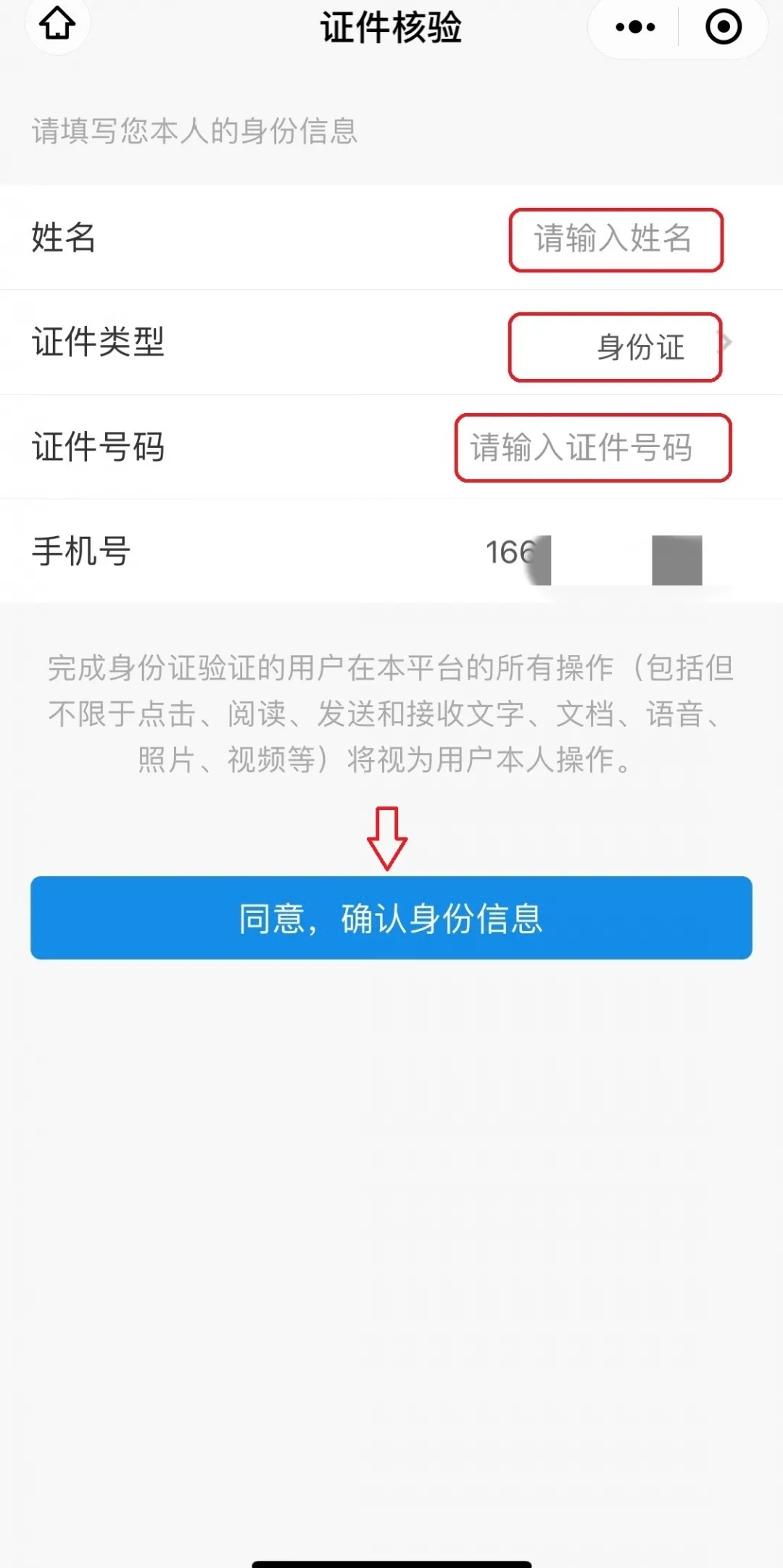The image size is (783, 1568).
Task: Go to the home page icon
Action: pos(57,25)
